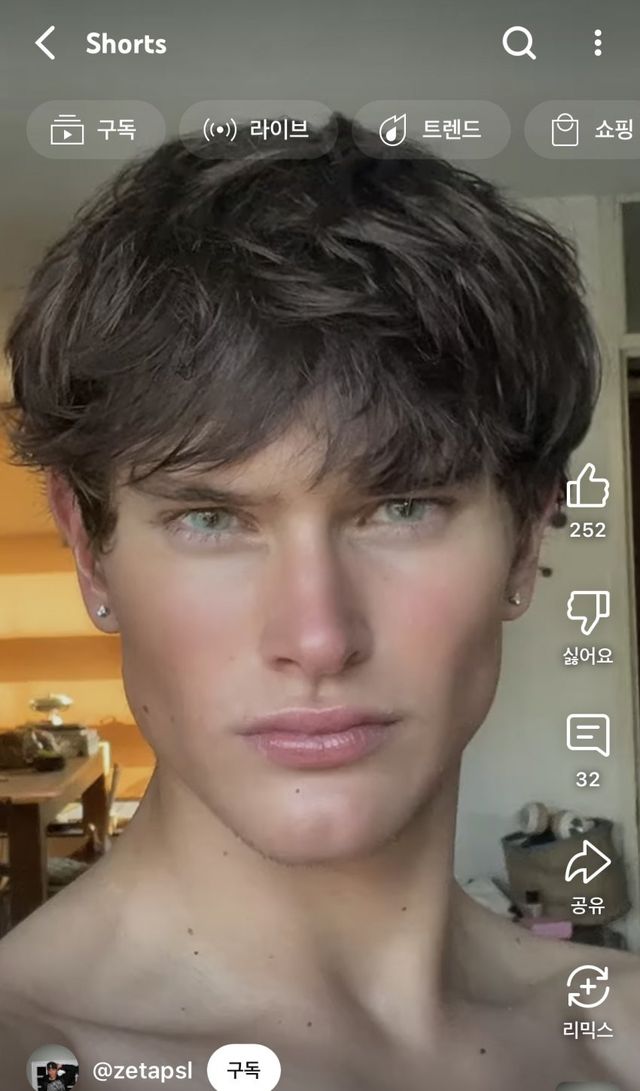This screenshot has width=640, height=1091.
Task: Open the search icon
Action: 518,43
